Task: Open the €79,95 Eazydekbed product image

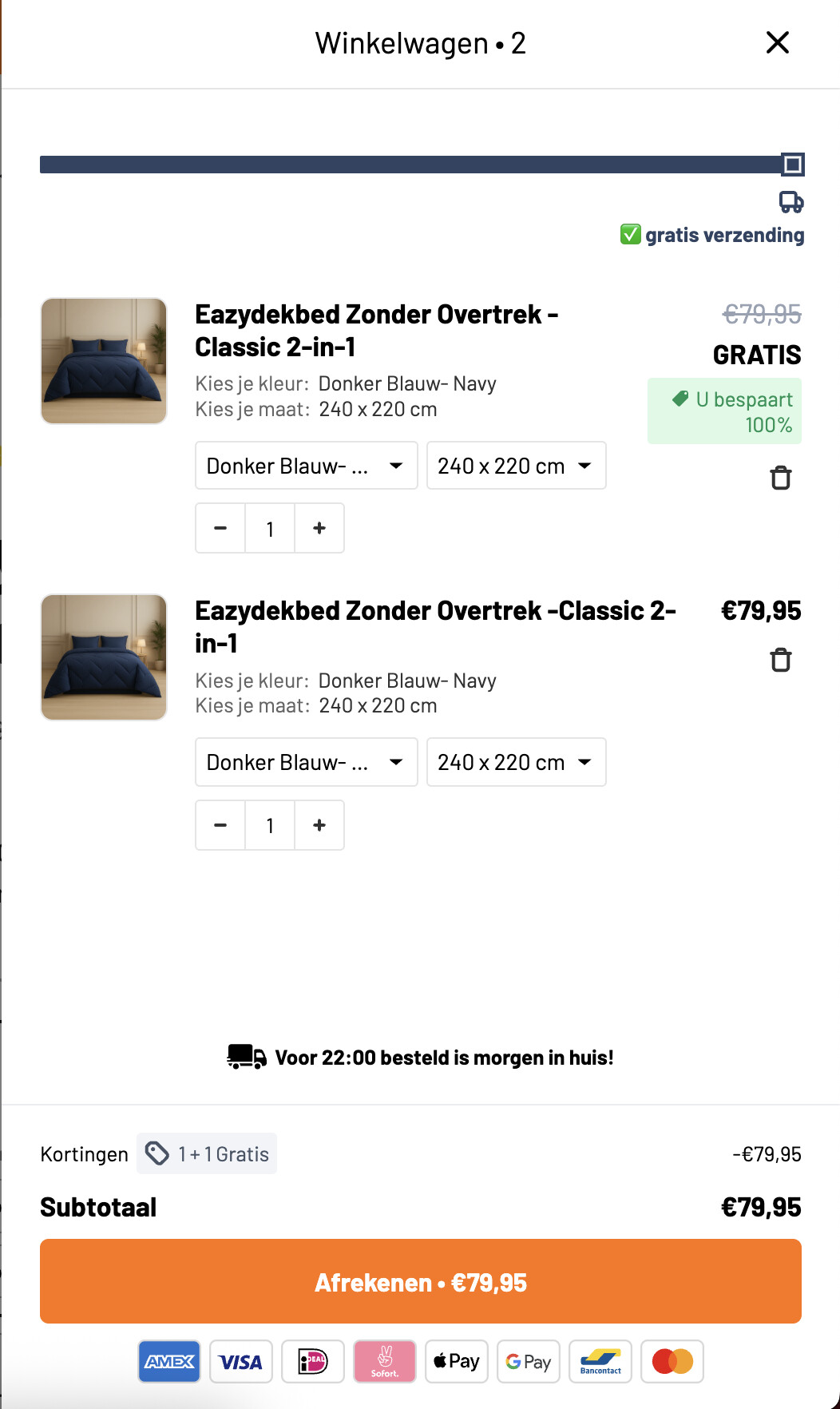Action: point(104,657)
